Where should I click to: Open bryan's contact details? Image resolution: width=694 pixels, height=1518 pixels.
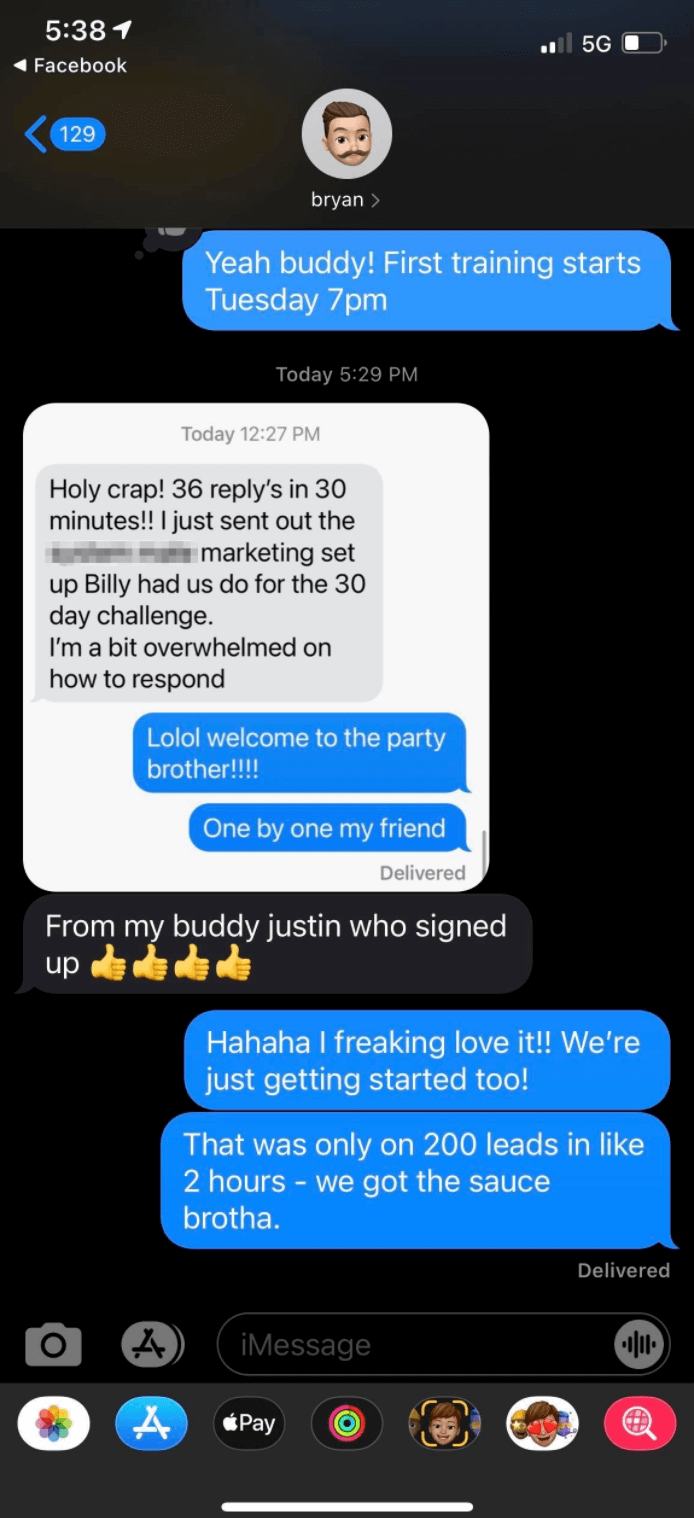coord(346,149)
